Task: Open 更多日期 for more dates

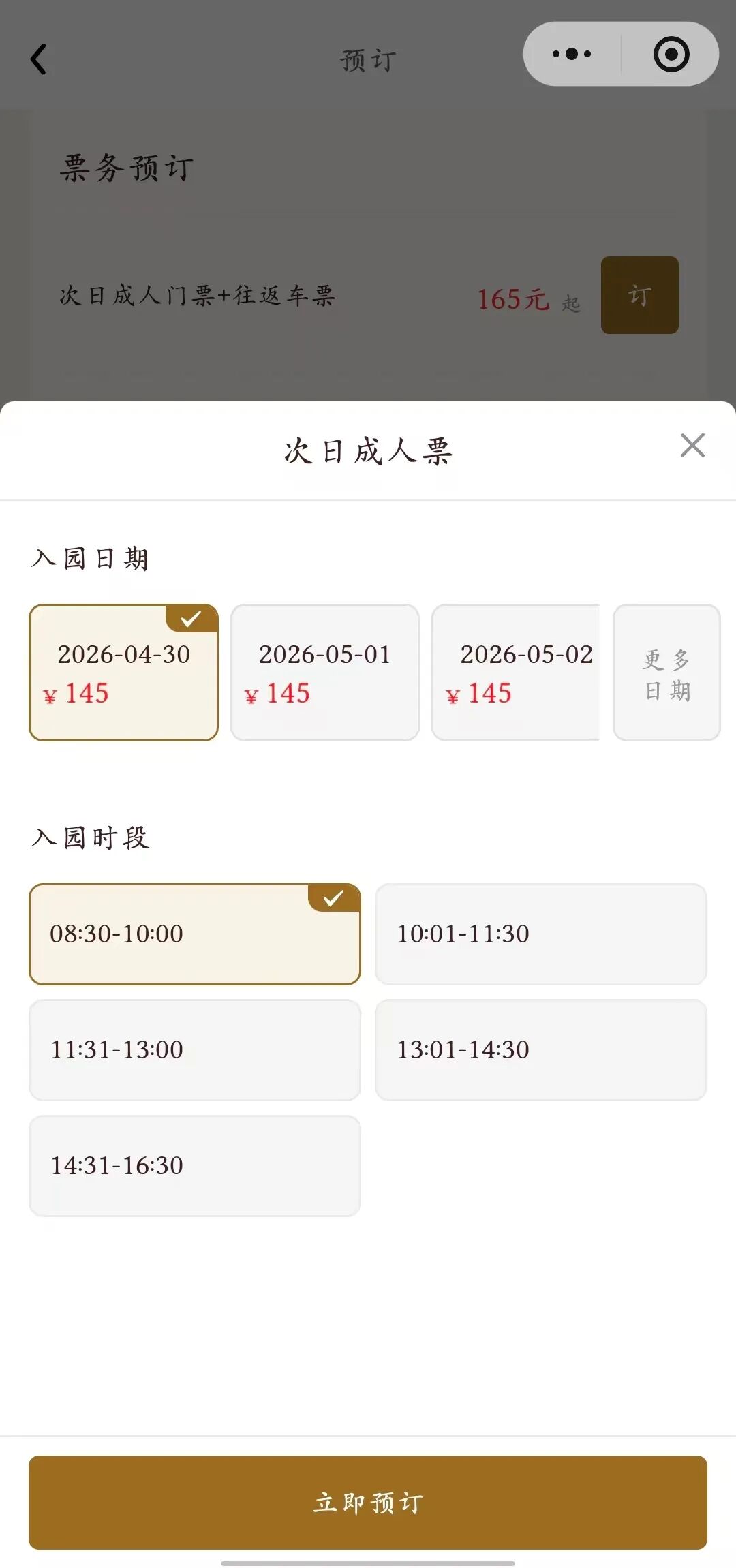Action: [666, 673]
